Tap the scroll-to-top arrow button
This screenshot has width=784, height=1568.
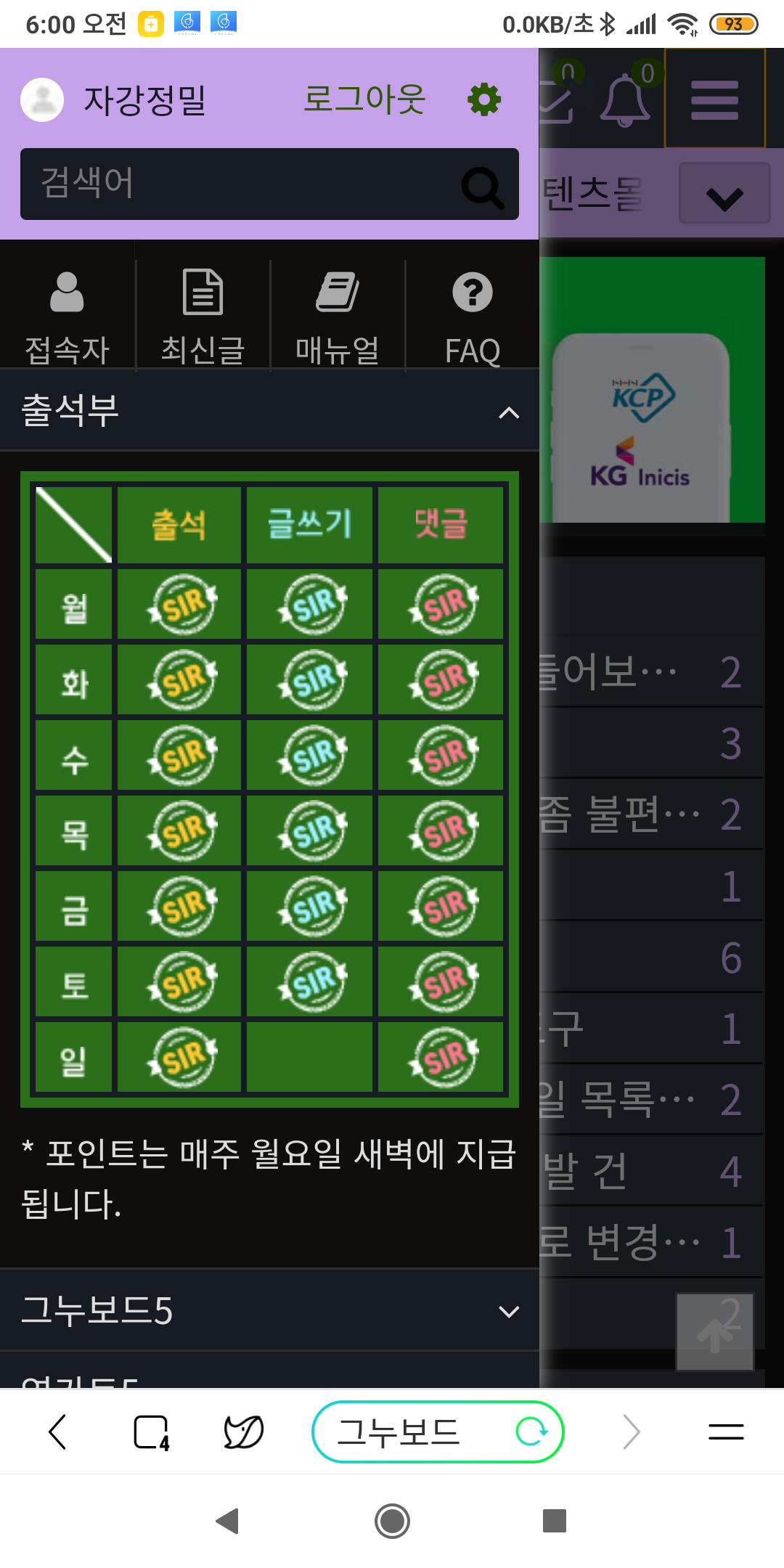pyautogui.click(x=715, y=1333)
